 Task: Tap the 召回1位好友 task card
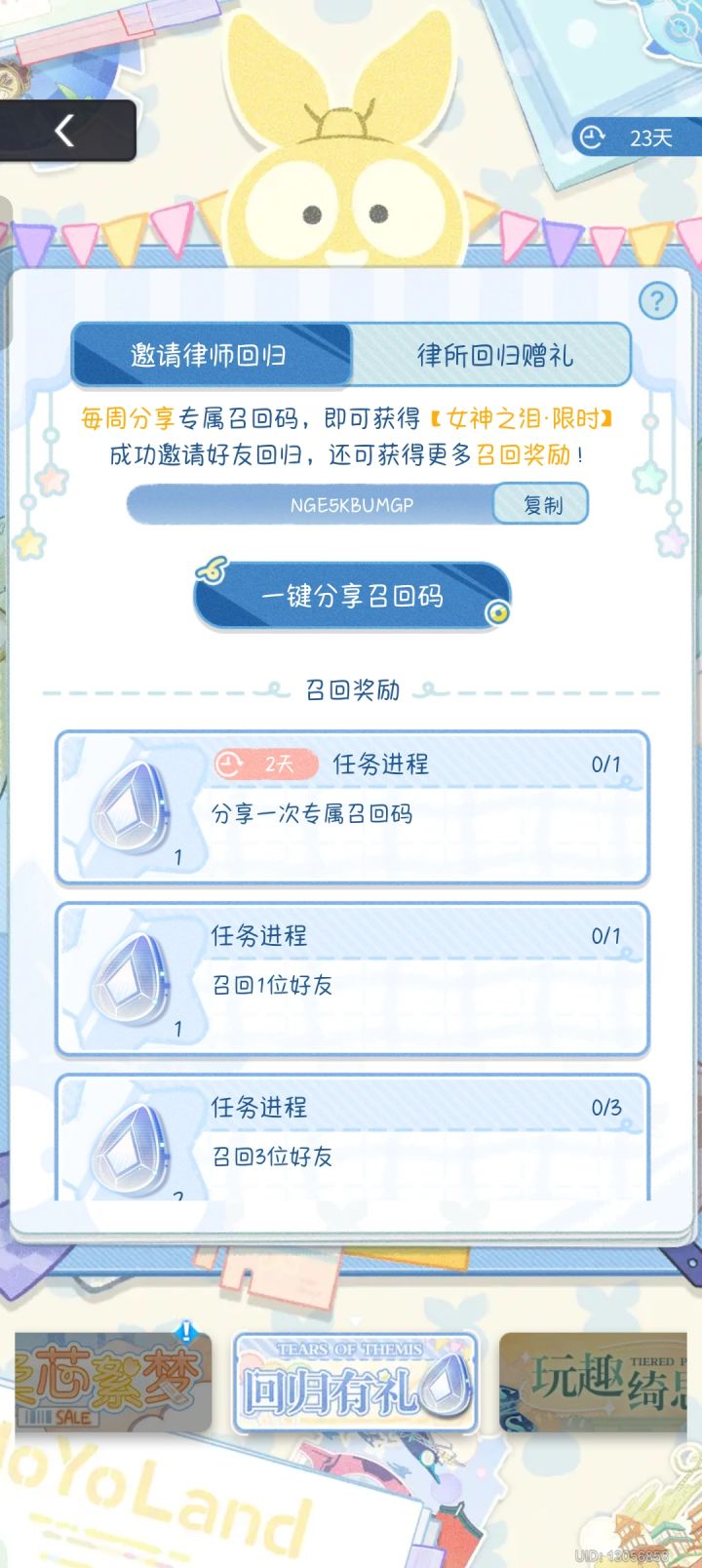click(351, 980)
